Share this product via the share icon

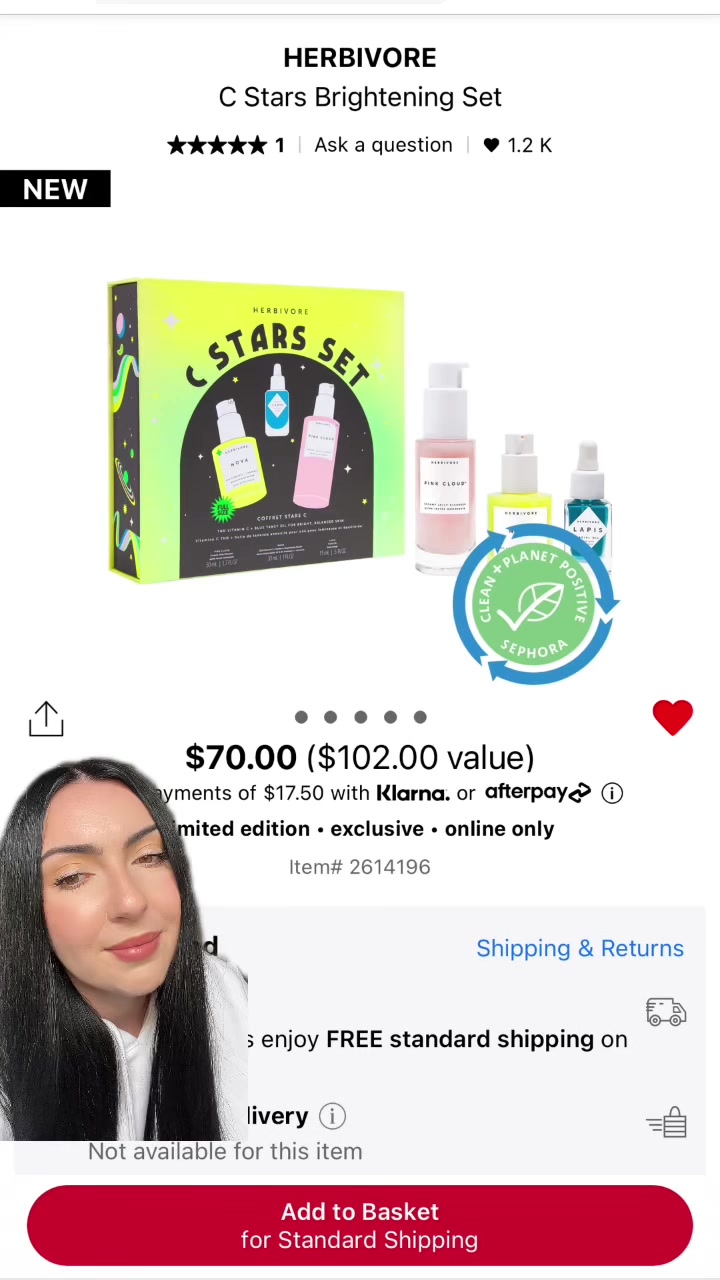[x=46, y=718]
